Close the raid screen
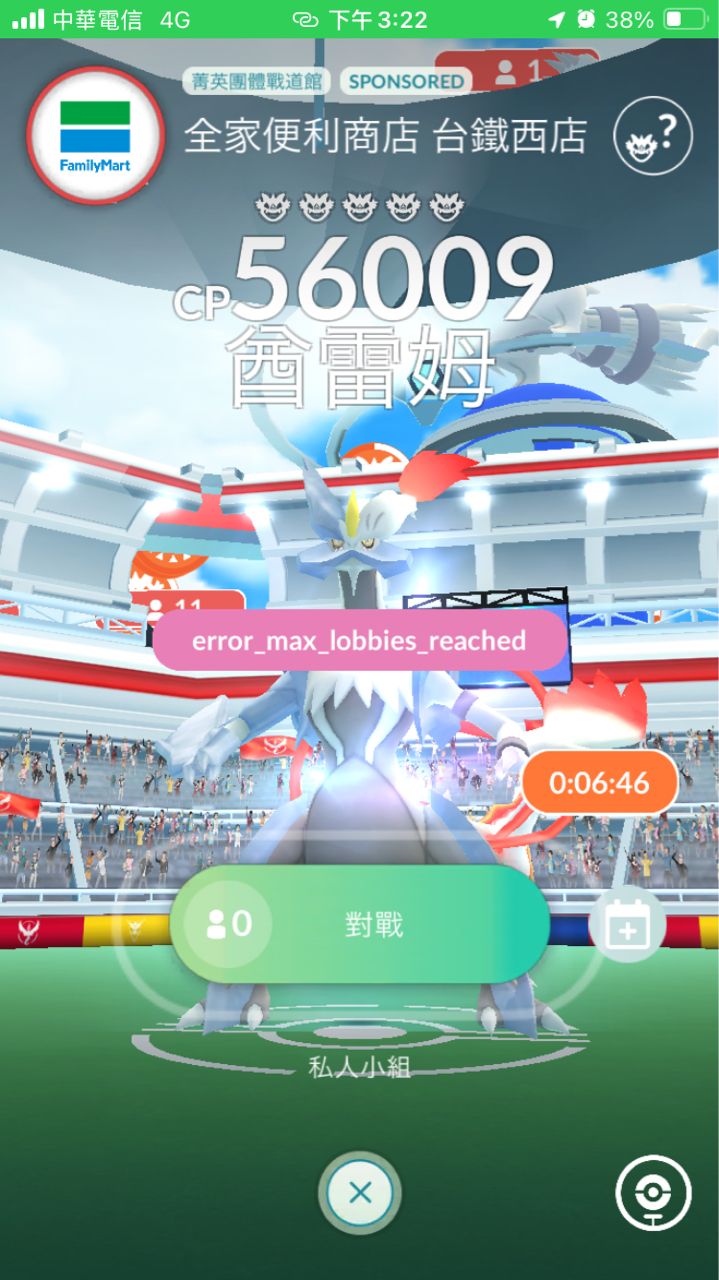The height and width of the screenshot is (1280, 719). 360,1192
